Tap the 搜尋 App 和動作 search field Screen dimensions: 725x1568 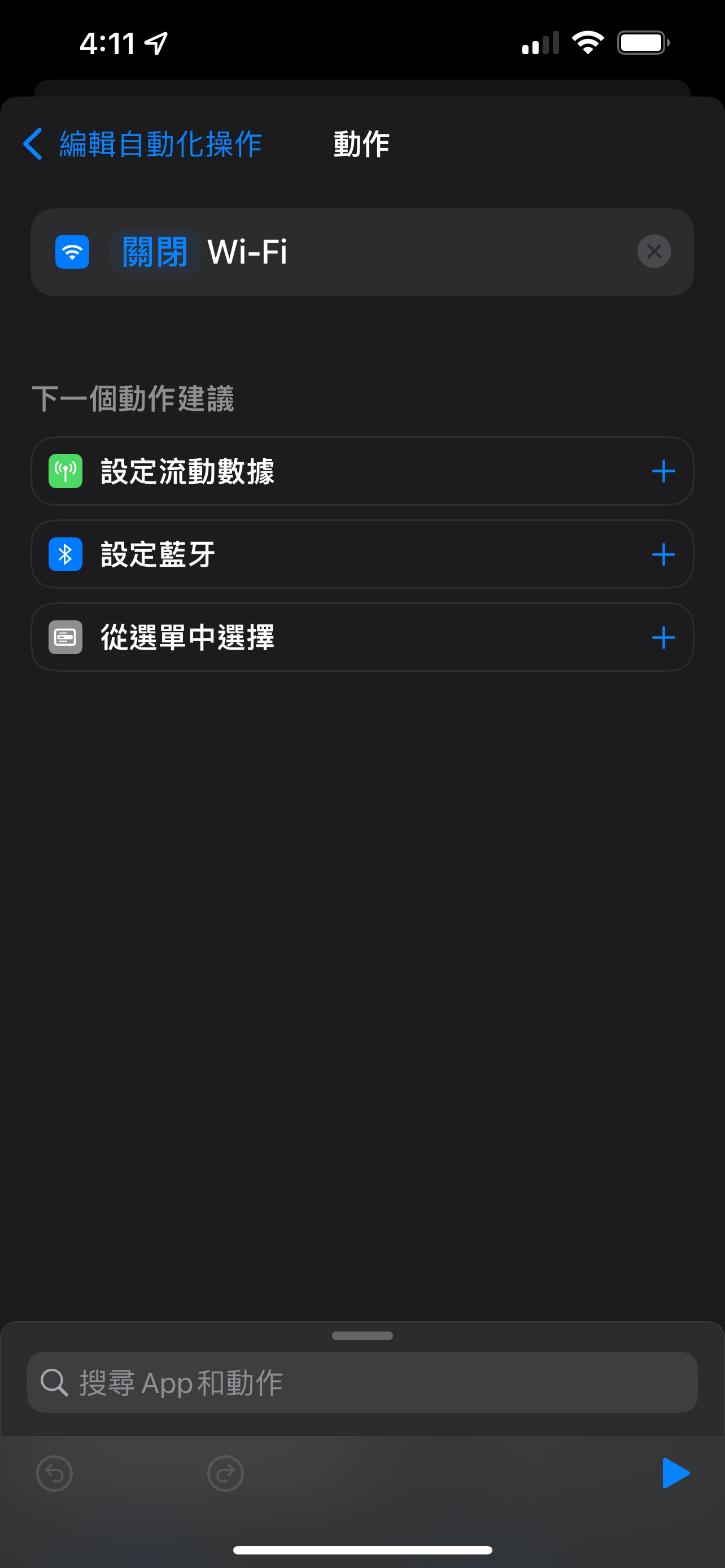[x=362, y=1382]
